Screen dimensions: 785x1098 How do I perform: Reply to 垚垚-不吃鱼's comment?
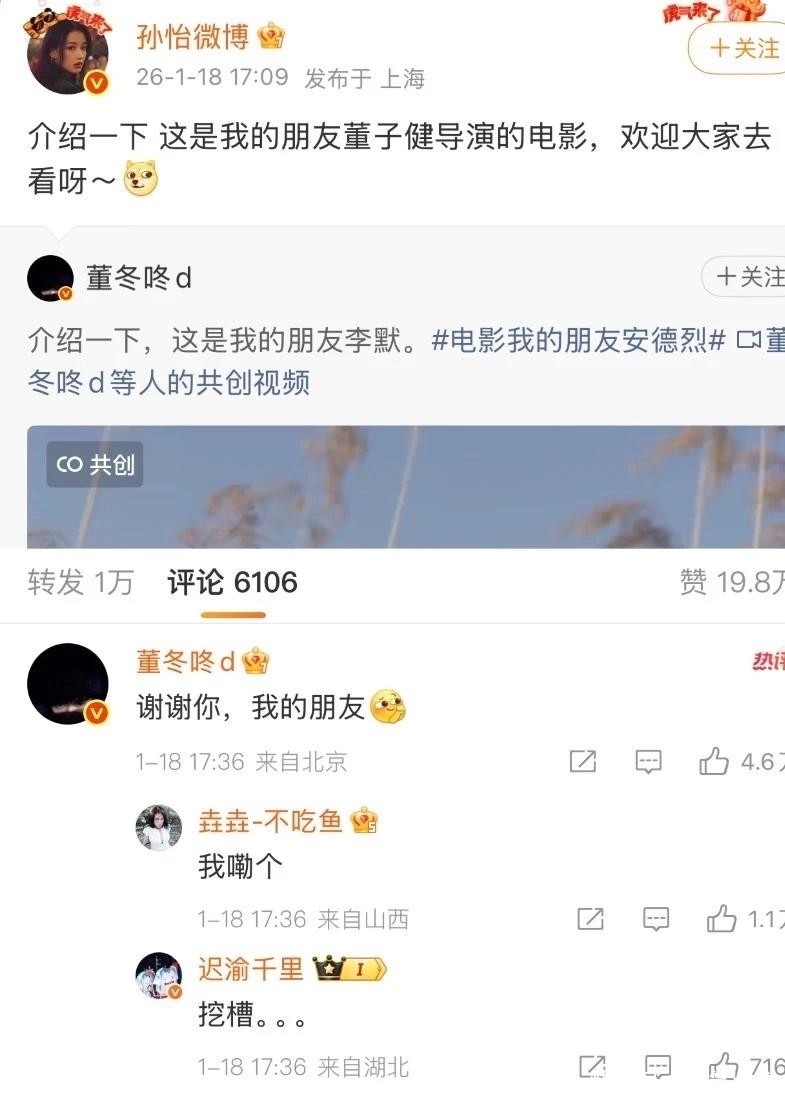click(x=655, y=919)
